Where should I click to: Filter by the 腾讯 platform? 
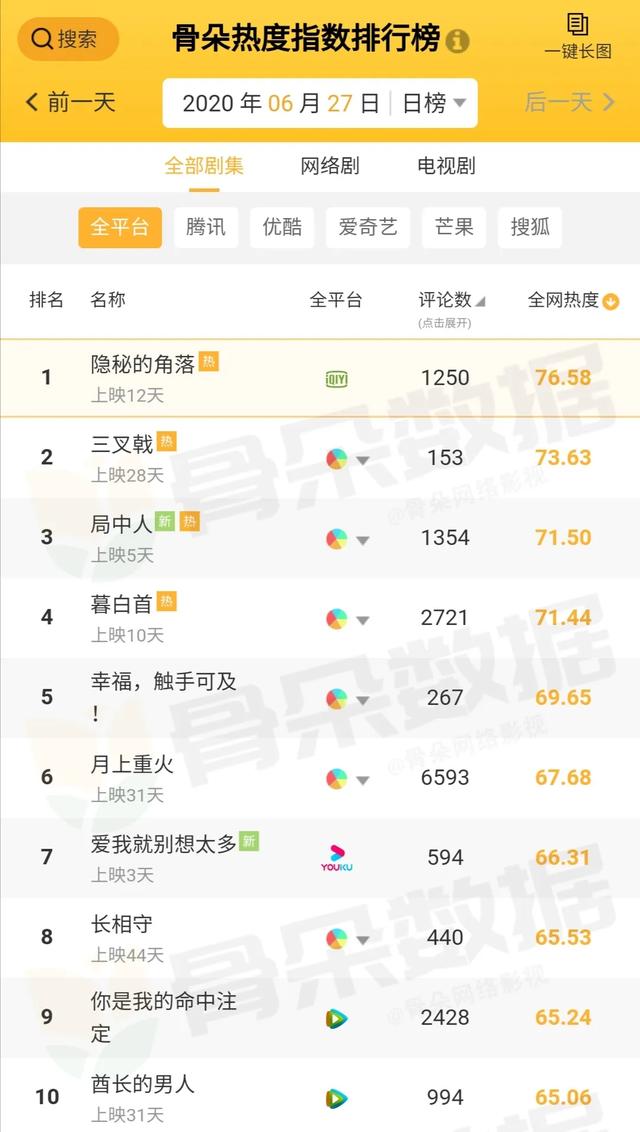(206, 227)
